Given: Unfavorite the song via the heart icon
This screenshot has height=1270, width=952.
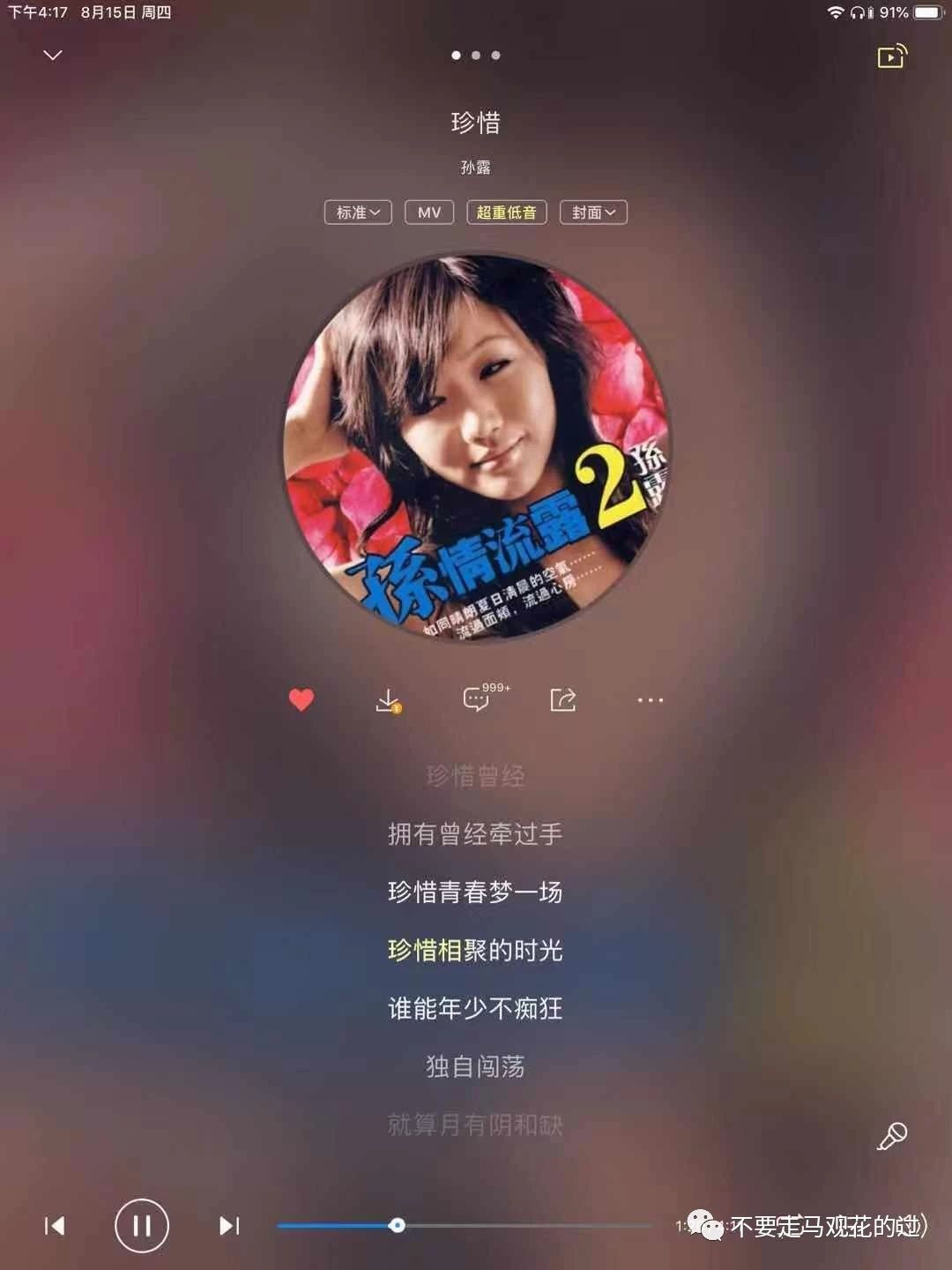Looking at the screenshot, I should (302, 698).
